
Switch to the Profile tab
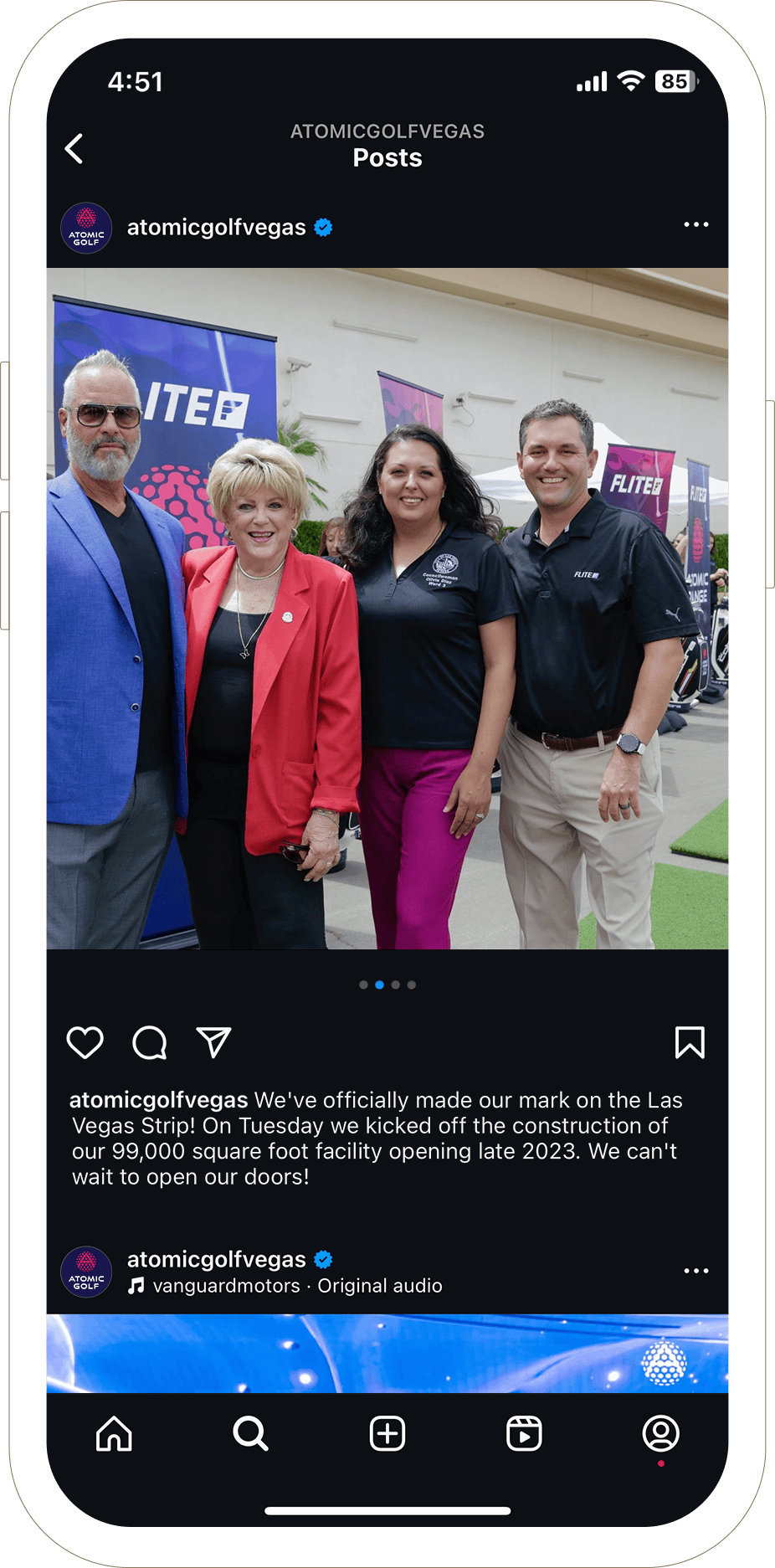click(x=660, y=1433)
